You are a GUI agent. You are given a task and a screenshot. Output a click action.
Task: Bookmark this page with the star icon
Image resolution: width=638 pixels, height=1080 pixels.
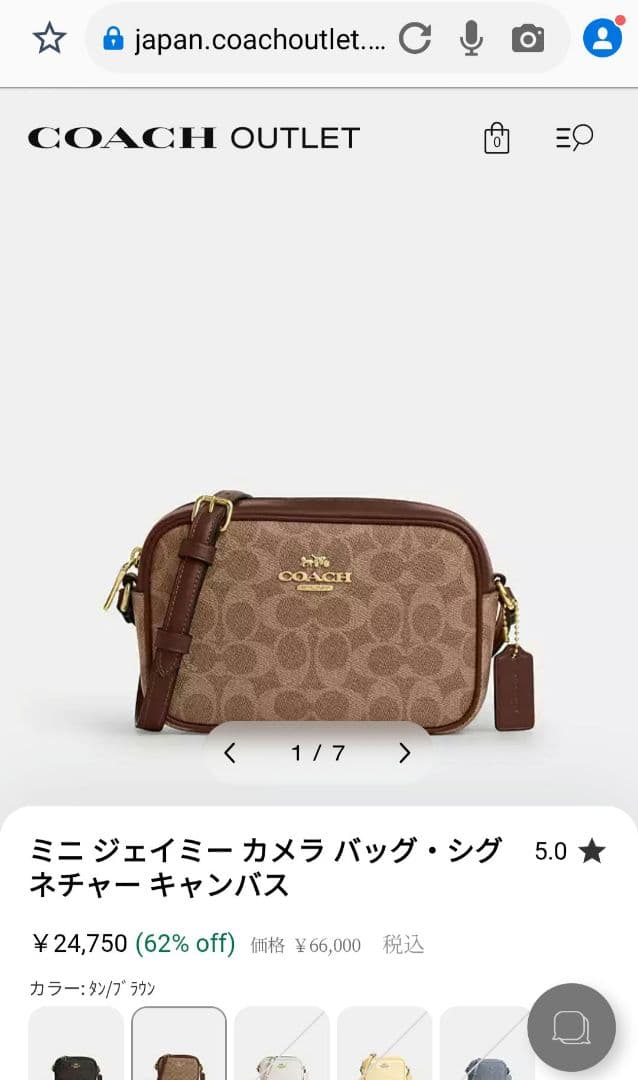(x=48, y=39)
